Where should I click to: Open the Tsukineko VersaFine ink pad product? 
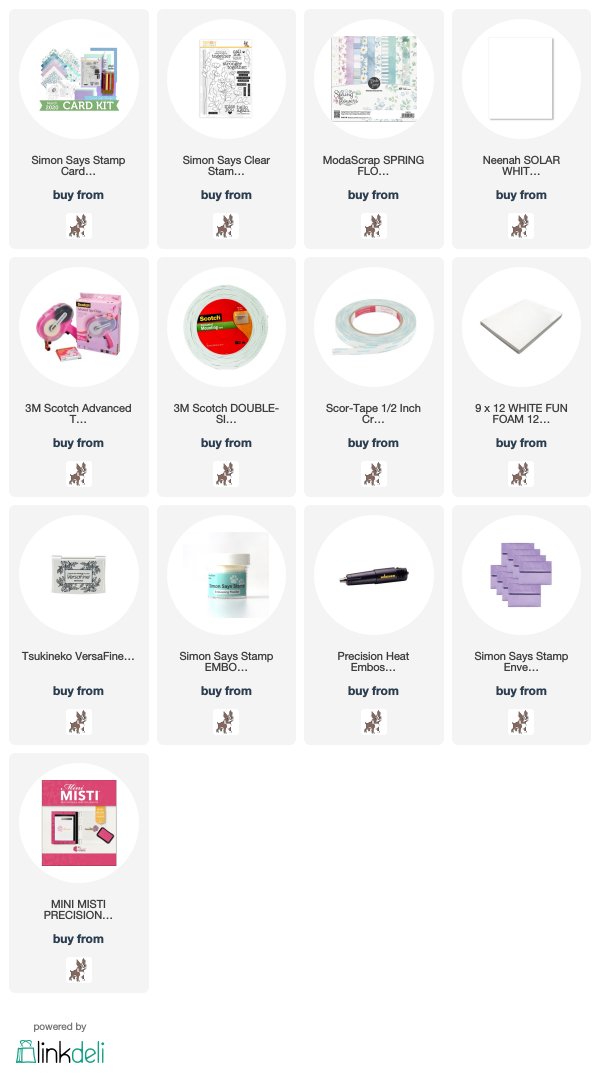pos(79,625)
